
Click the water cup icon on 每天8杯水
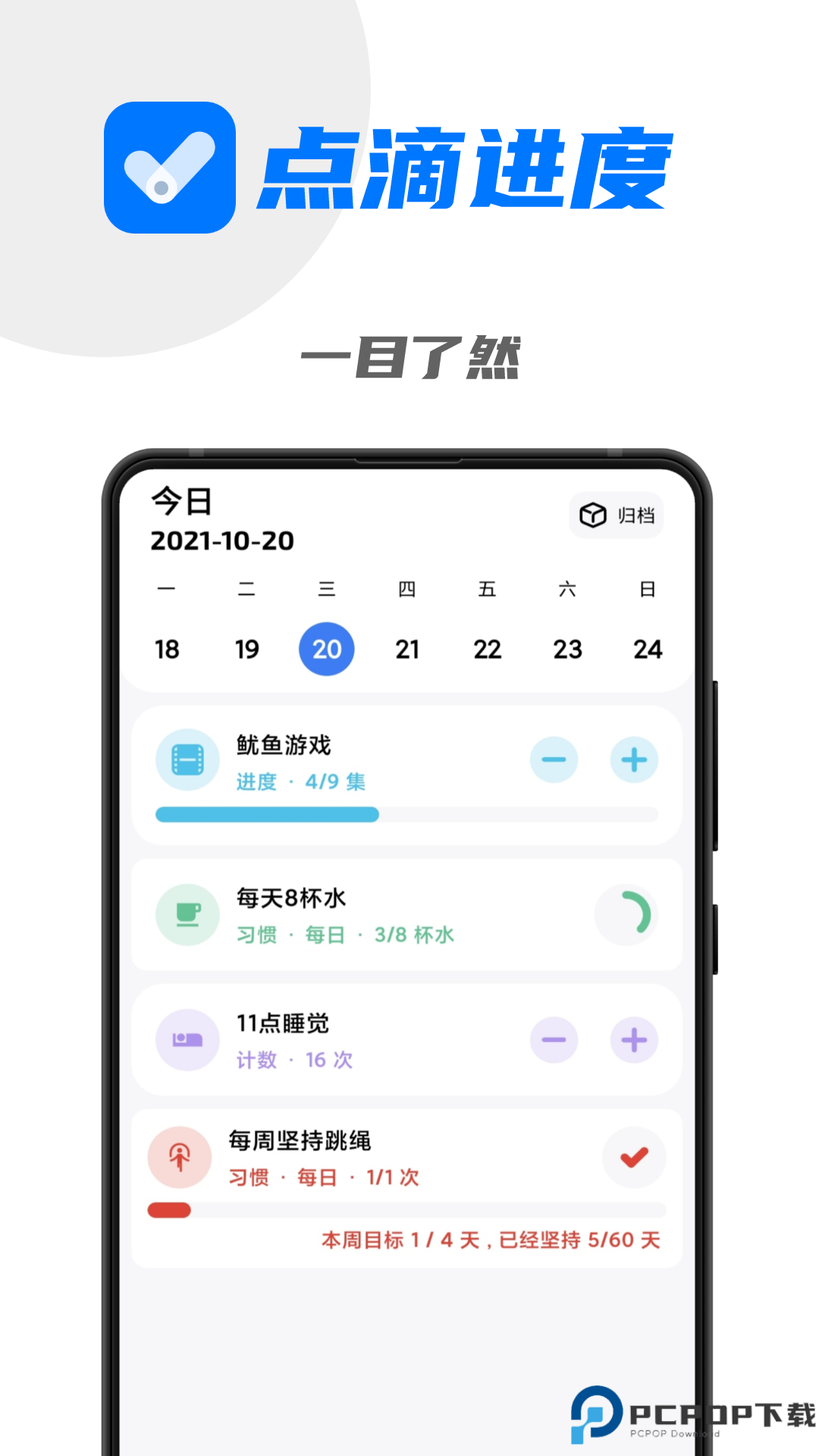(187, 915)
